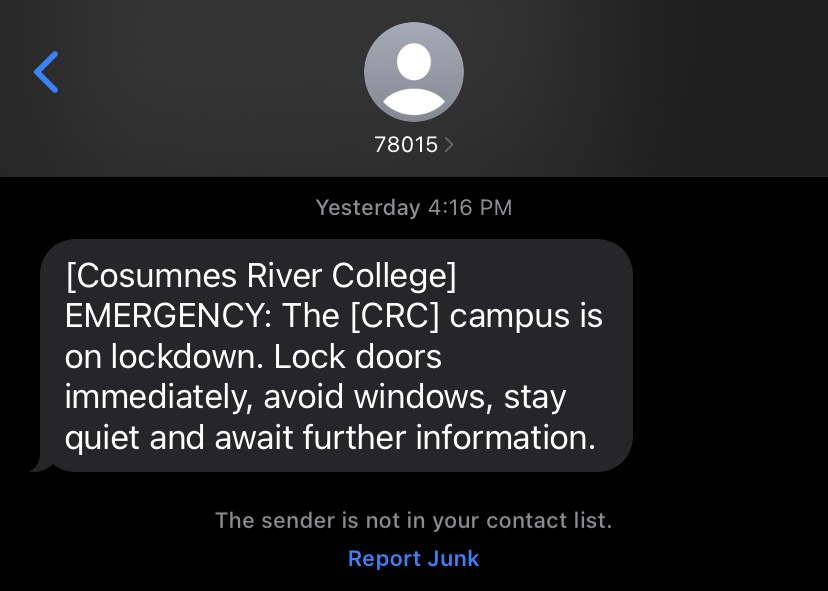Report this message as junk
Screen dimensions: 828x591
tap(413, 558)
